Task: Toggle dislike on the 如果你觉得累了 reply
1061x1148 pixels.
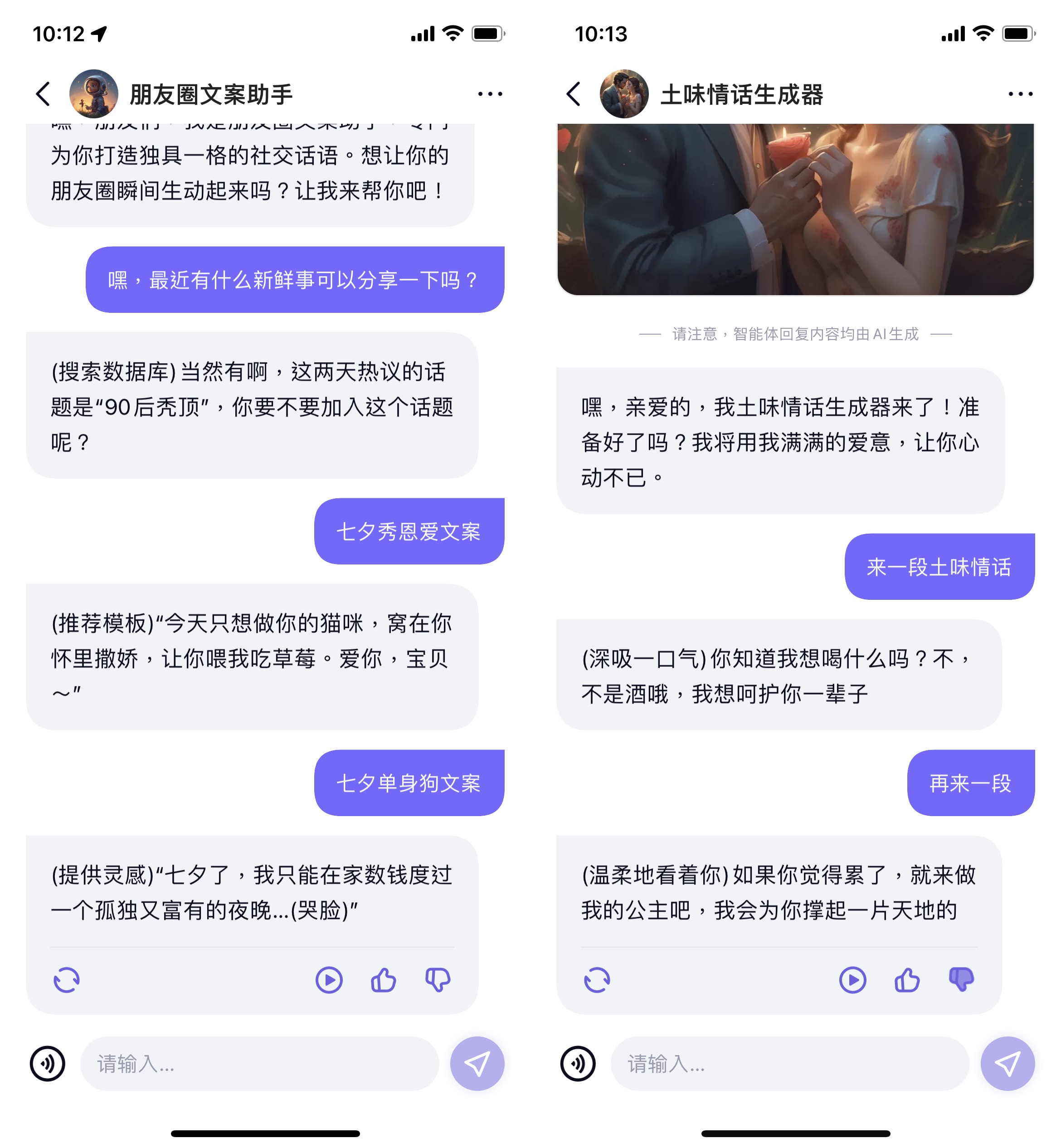Action: [961, 979]
